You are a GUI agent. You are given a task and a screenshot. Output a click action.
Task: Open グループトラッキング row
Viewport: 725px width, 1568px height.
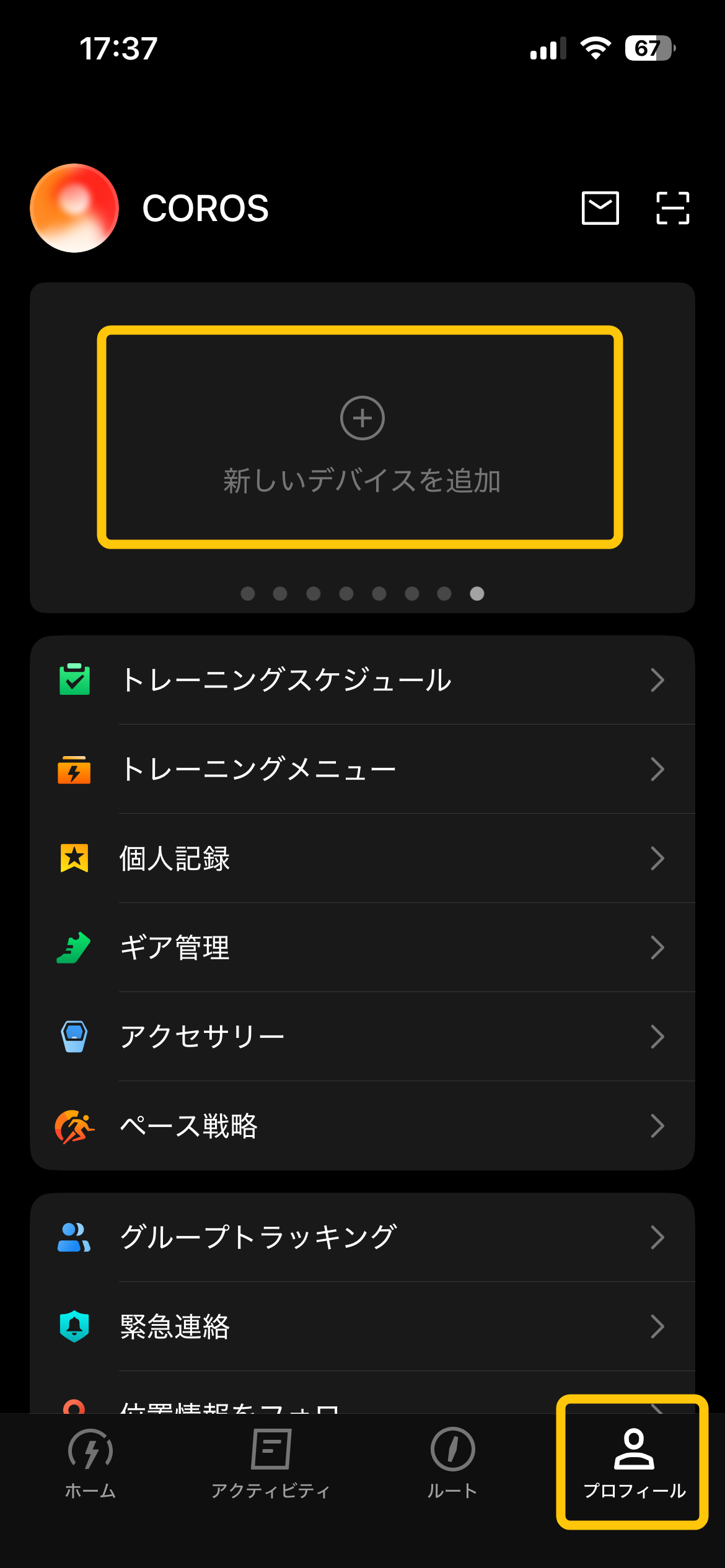tap(362, 1237)
